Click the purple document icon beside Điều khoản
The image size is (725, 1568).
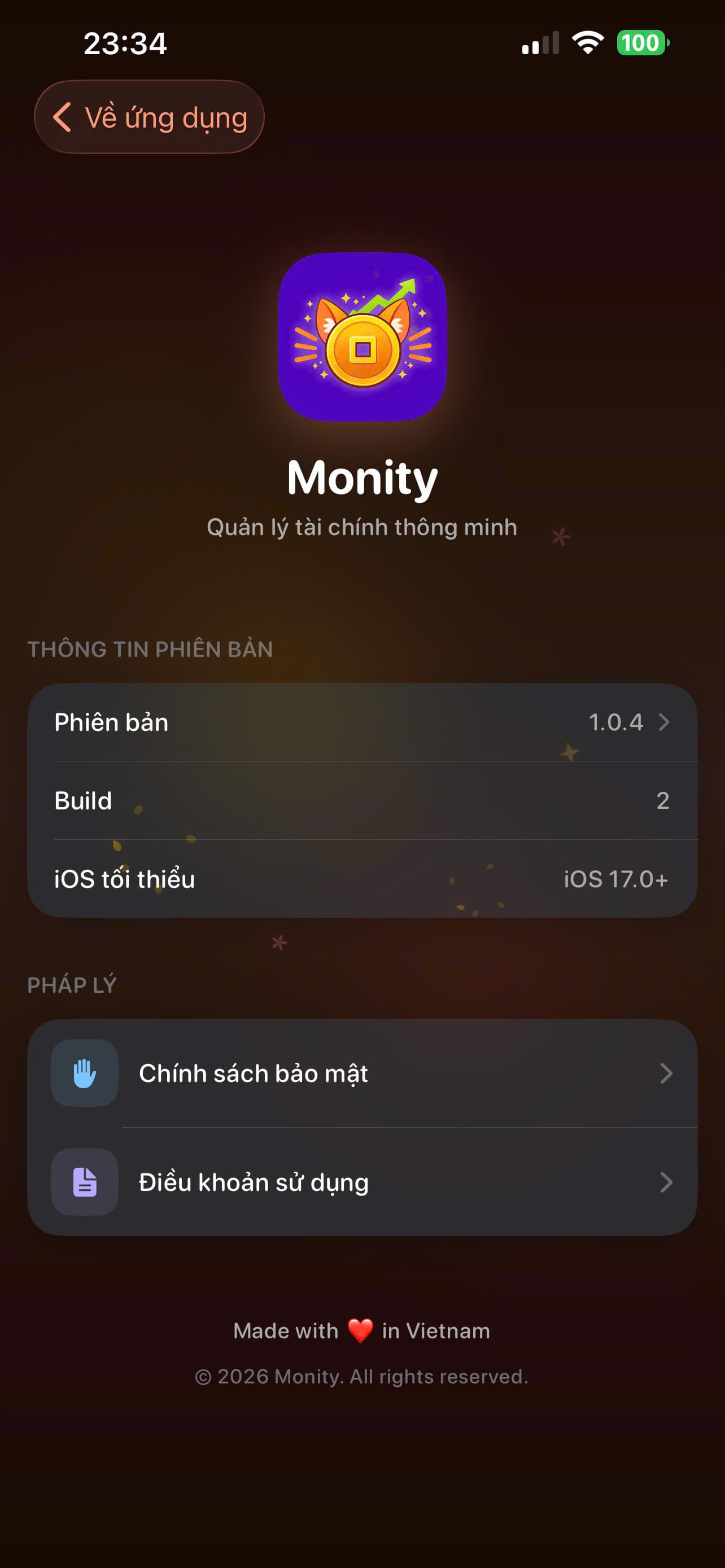pos(84,1181)
